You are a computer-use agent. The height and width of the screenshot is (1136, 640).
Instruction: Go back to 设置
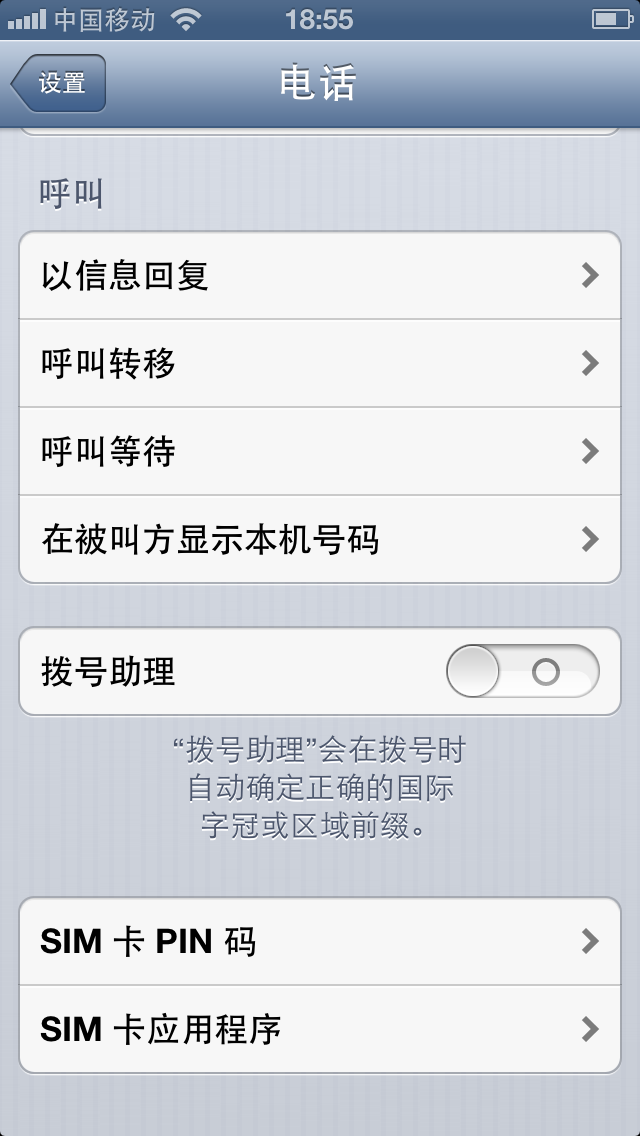pos(59,83)
